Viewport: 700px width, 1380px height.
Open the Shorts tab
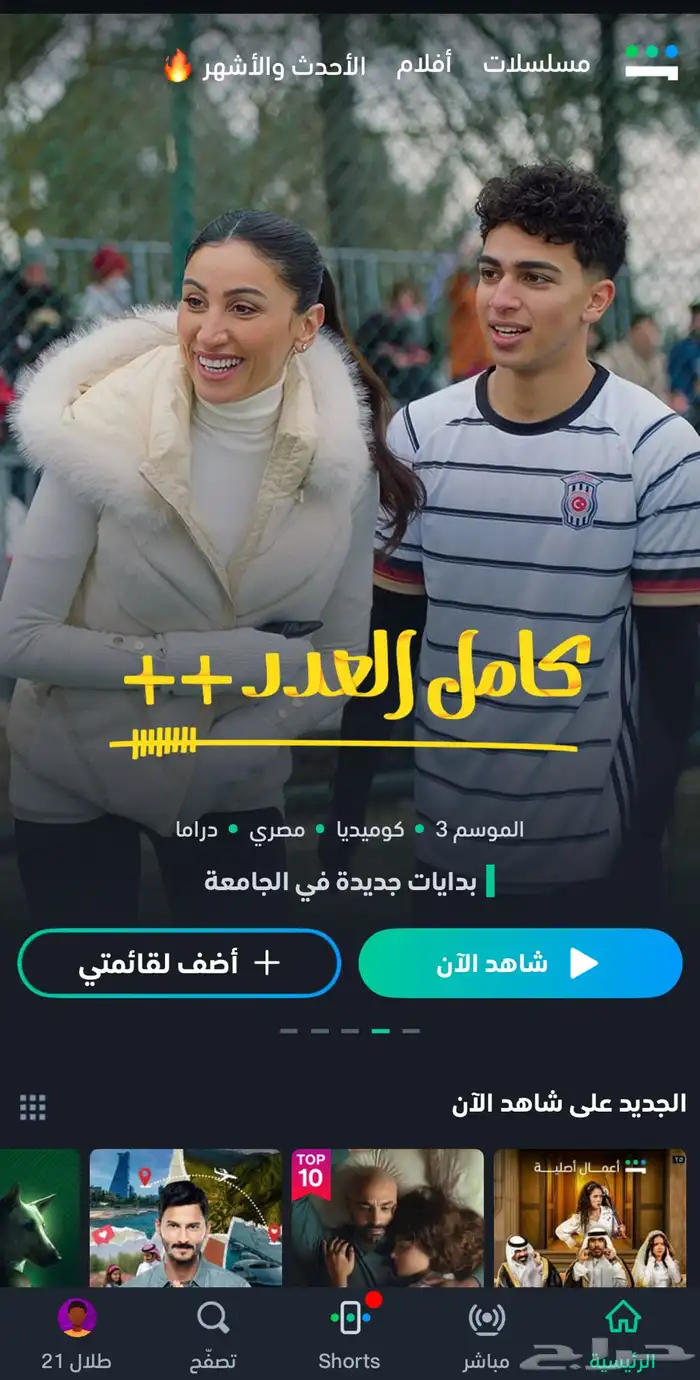coord(349,1335)
